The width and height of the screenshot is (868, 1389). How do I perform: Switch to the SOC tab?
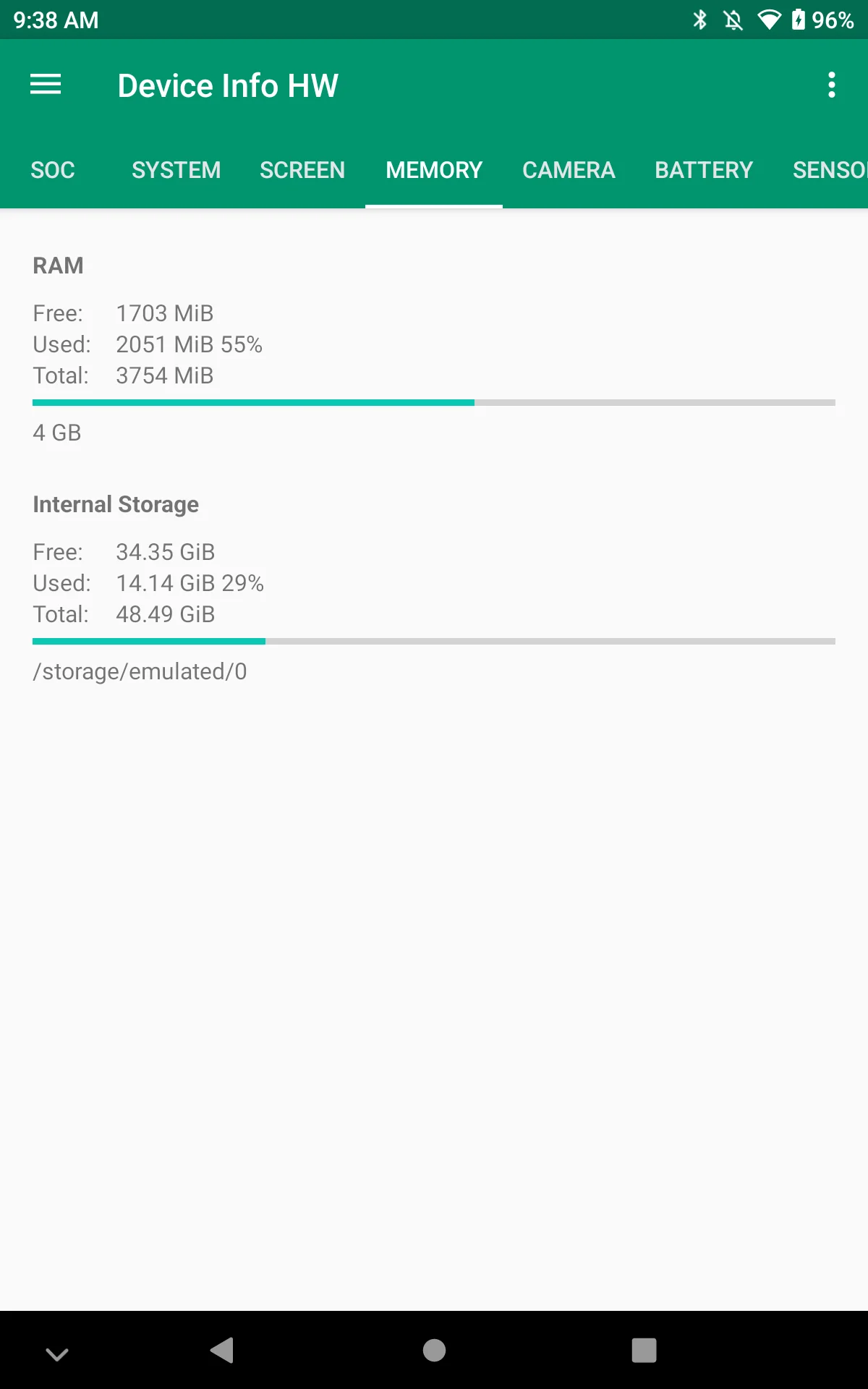[x=53, y=170]
